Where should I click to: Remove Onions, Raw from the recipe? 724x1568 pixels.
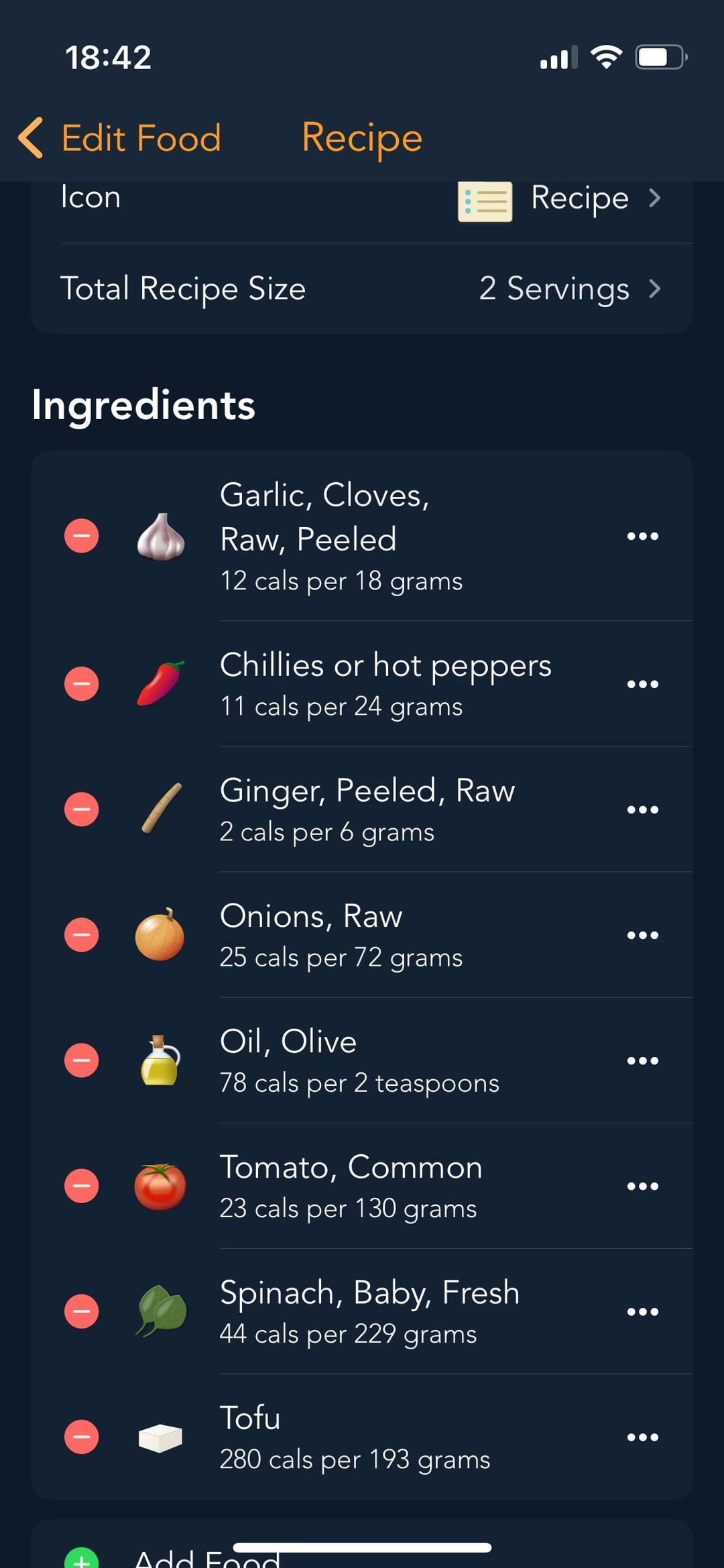(x=82, y=934)
